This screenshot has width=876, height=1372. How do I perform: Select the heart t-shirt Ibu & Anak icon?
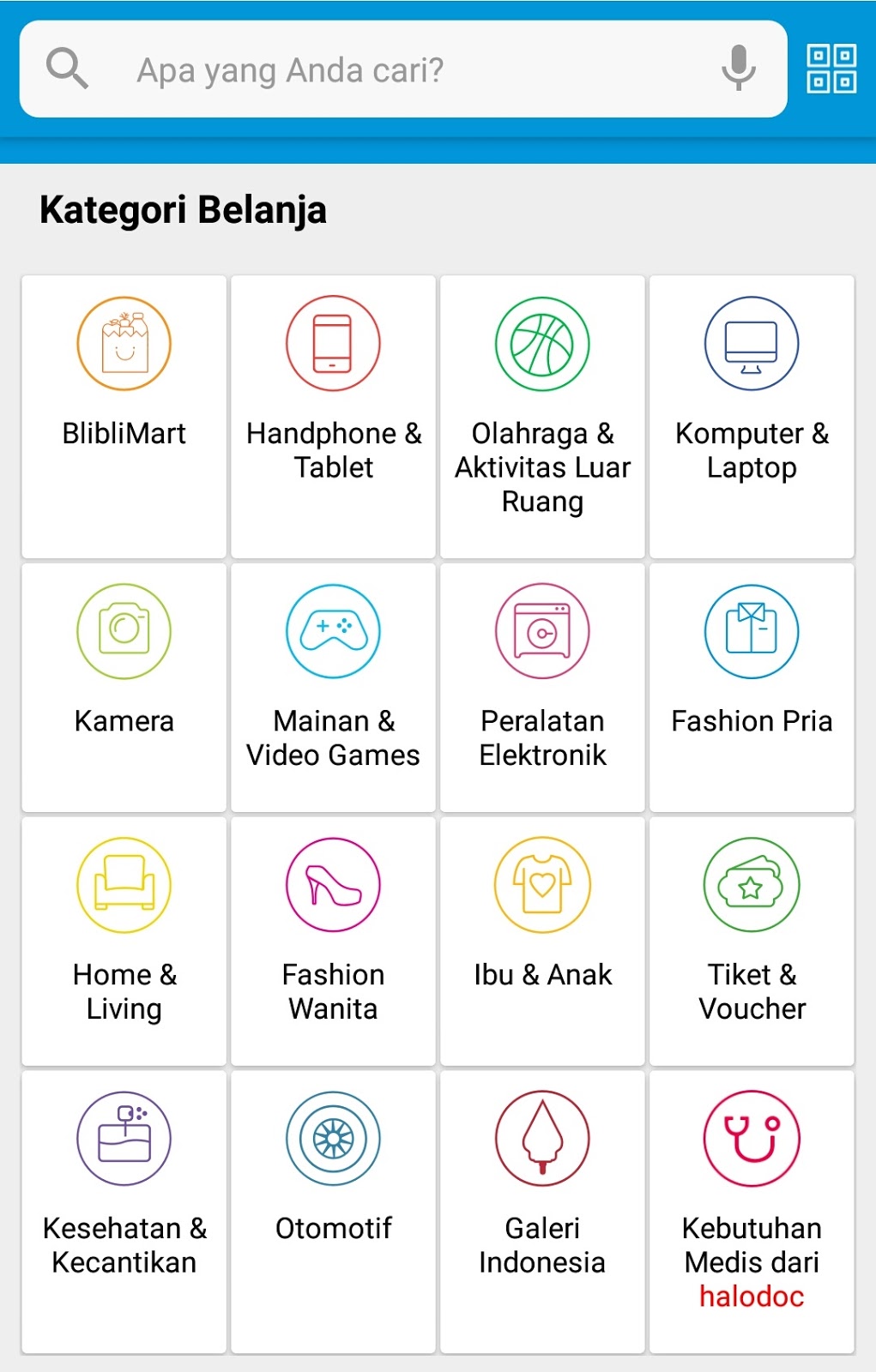coord(541,884)
